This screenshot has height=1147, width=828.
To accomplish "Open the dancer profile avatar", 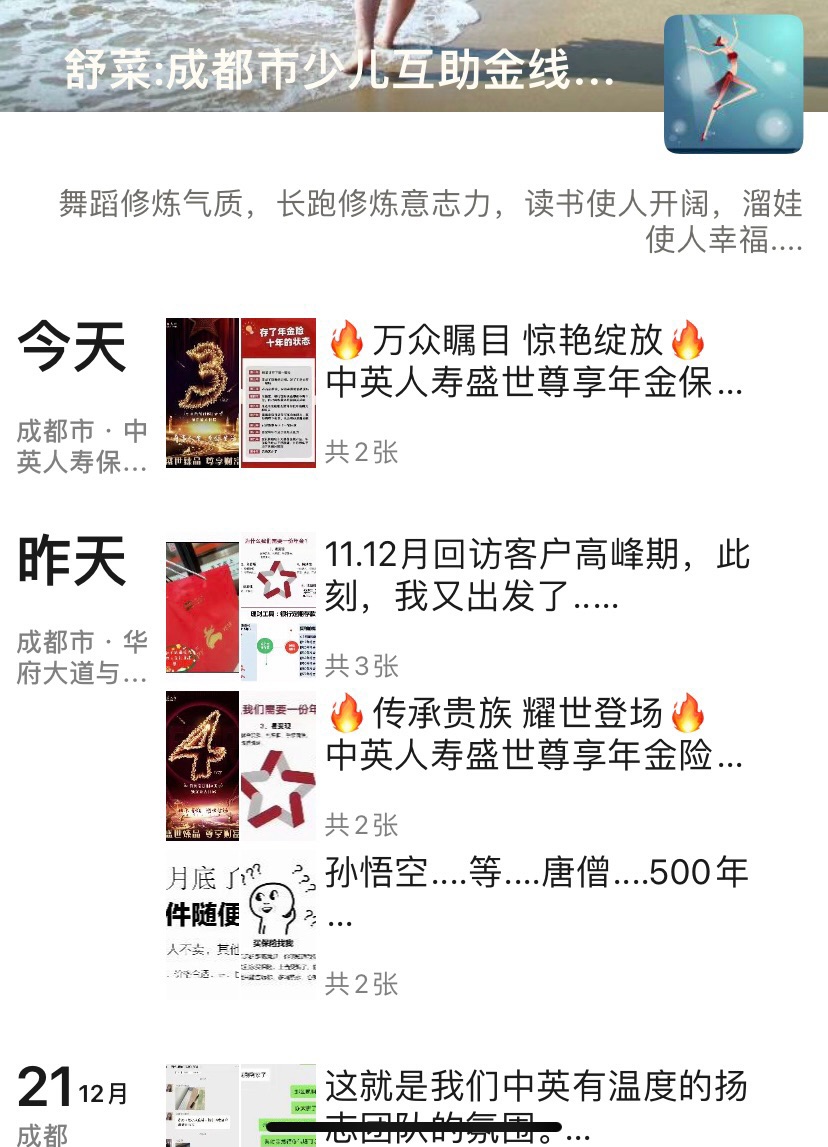I will coord(733,84).
